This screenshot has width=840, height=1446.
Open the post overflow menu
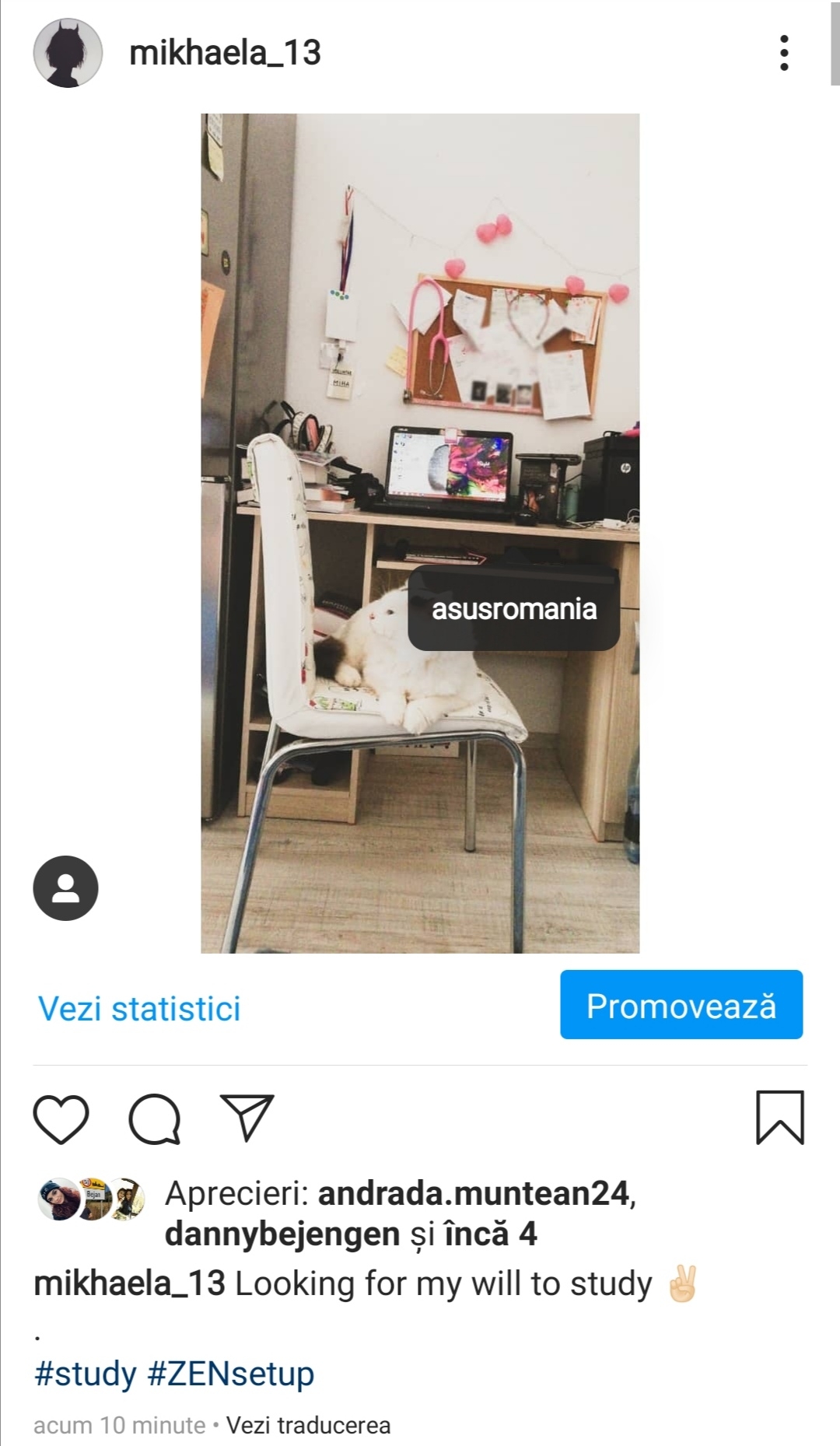784,53
